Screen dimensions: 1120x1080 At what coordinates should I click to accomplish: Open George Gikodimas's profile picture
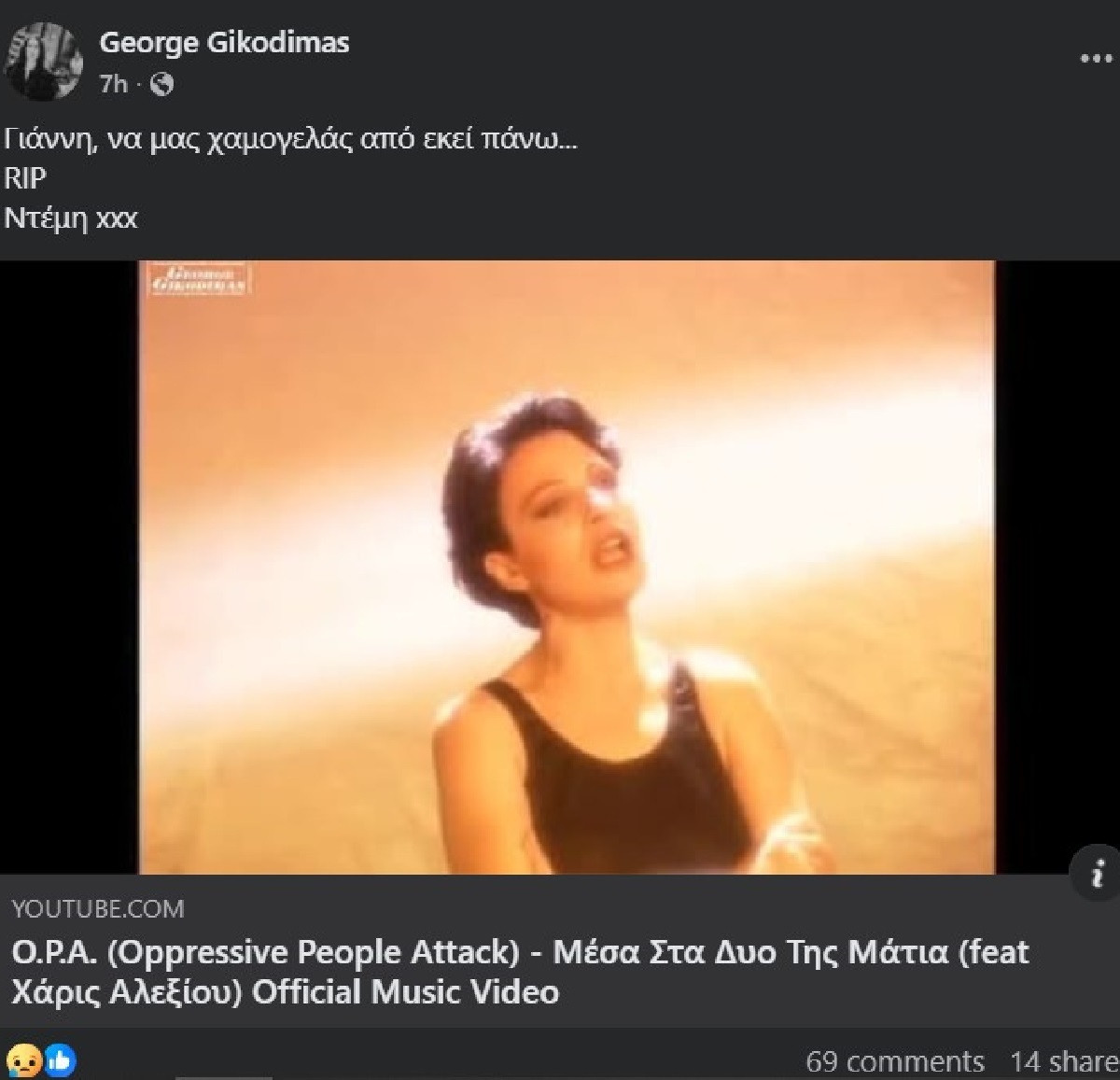pos(43,62)
